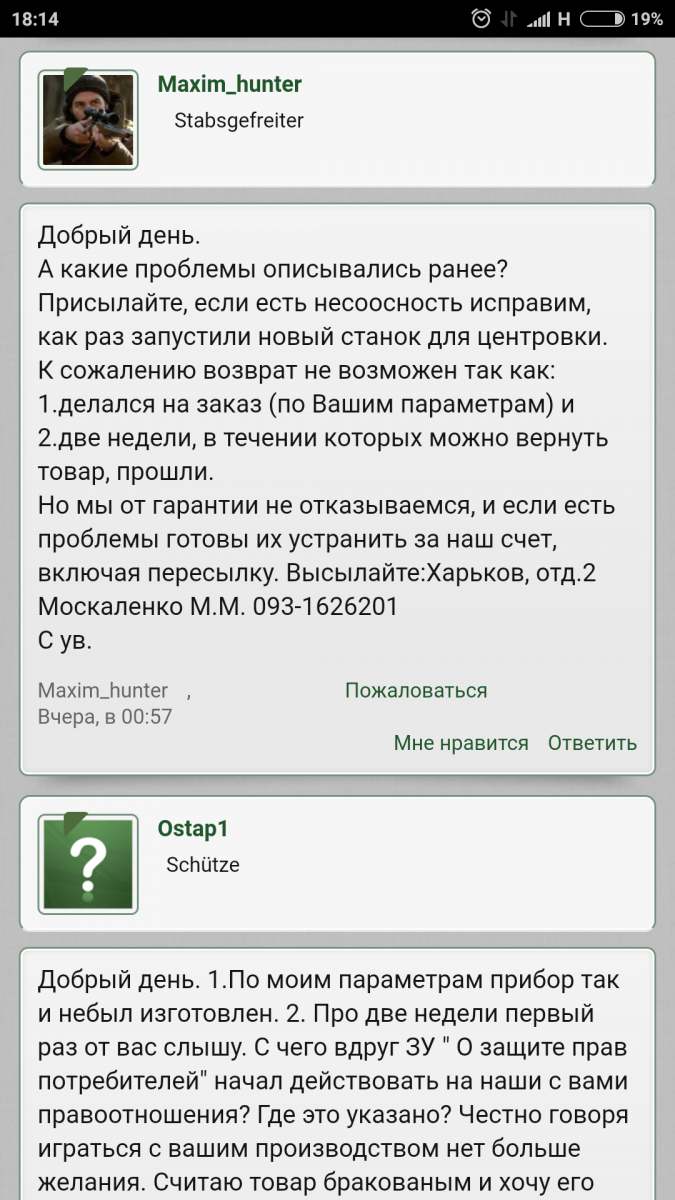675x1200 pixels.
Task: Like the post with Мне нравится
Action: coord(460,743)
